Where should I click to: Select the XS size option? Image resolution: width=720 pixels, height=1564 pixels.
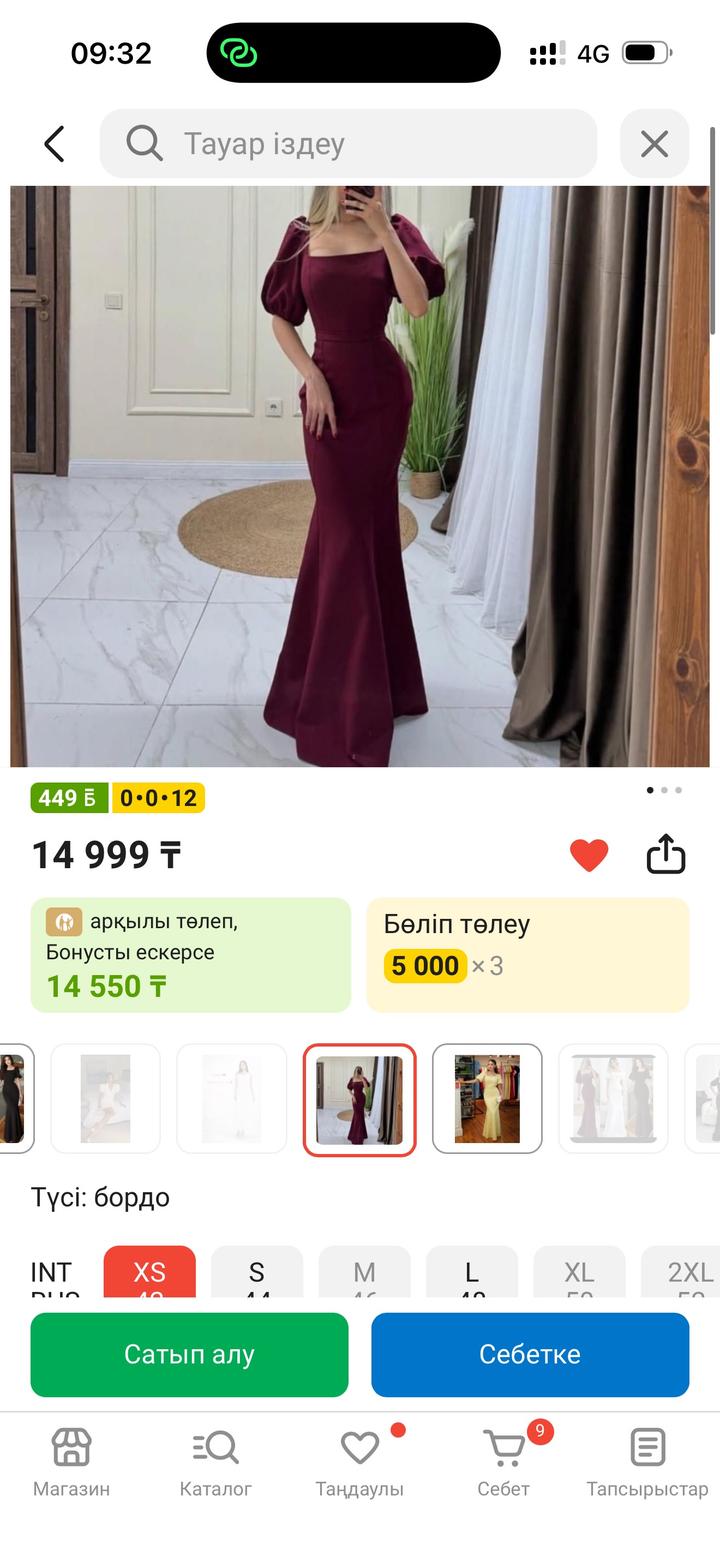150,1273
